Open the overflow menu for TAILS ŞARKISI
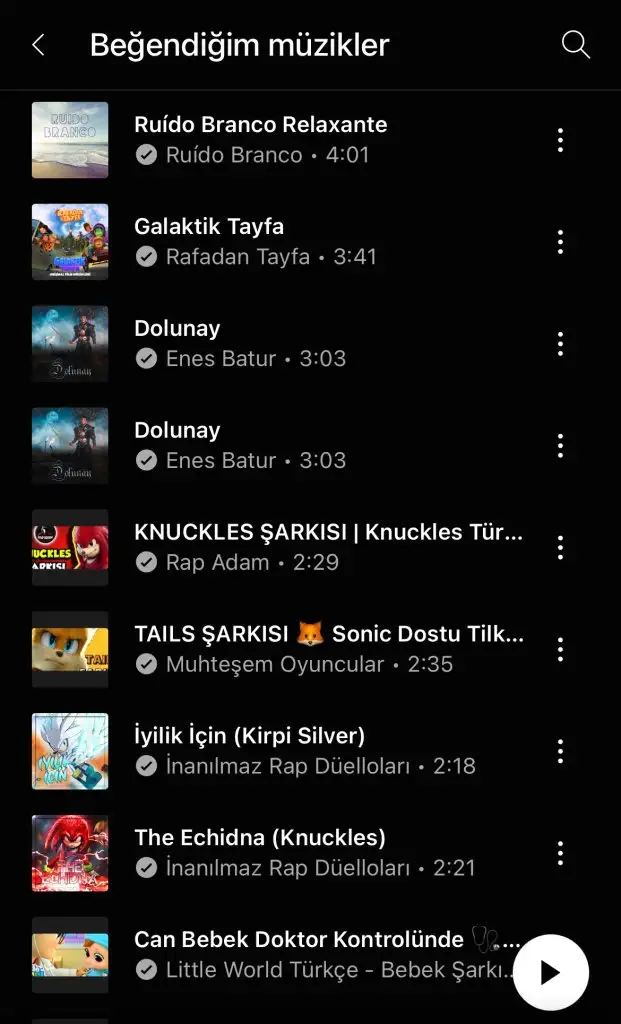This screenshot has width=621, height=1024. coord(560,650)
